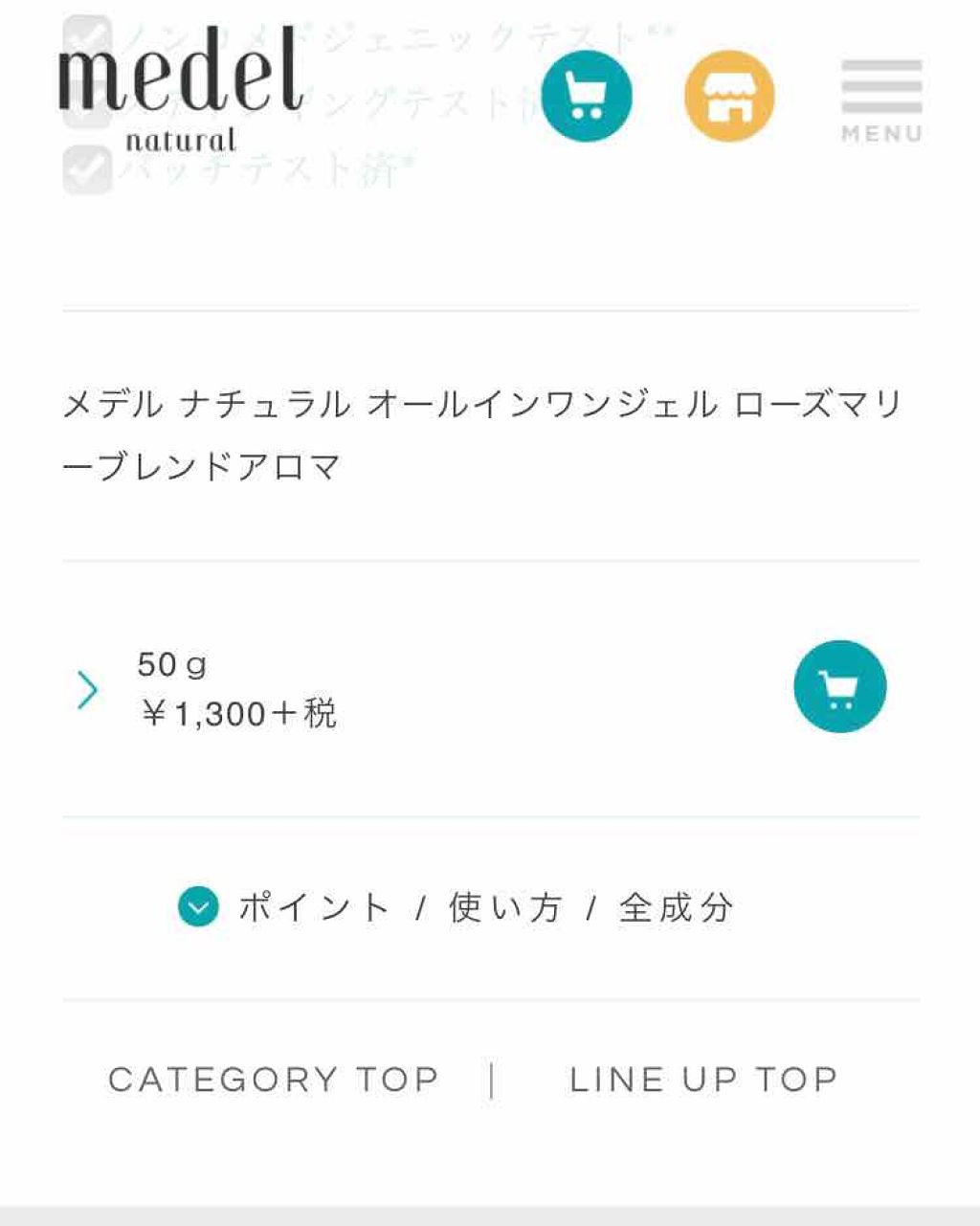This screenshot has height=1226, width=980.
Task: Tap the teal down-arrow circle near ポイント
Action: tap(199, 905)
